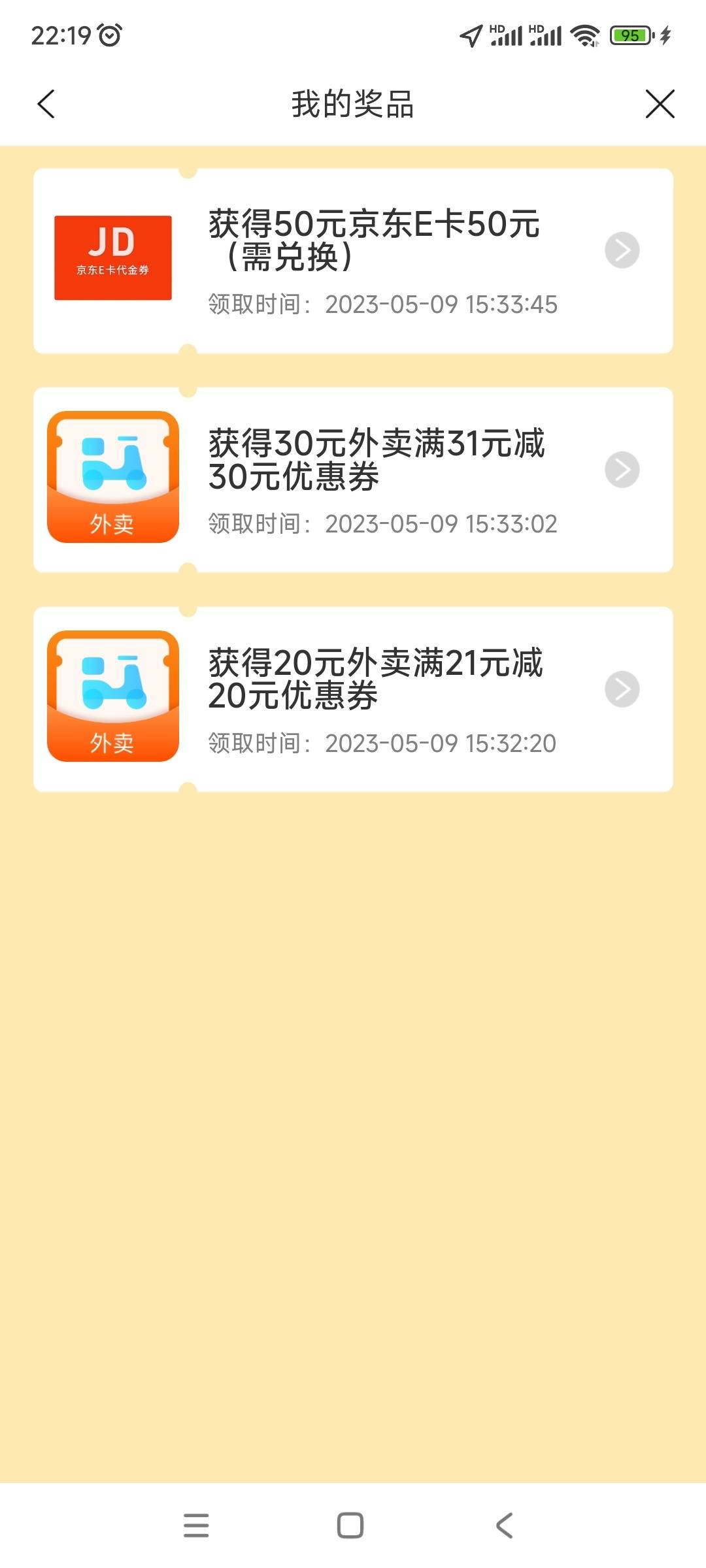The height and width of the screenshot is (1568, 706).
Task: Tap the arrow on the 30元外卖满31元减 coupon
Action: 622,469
